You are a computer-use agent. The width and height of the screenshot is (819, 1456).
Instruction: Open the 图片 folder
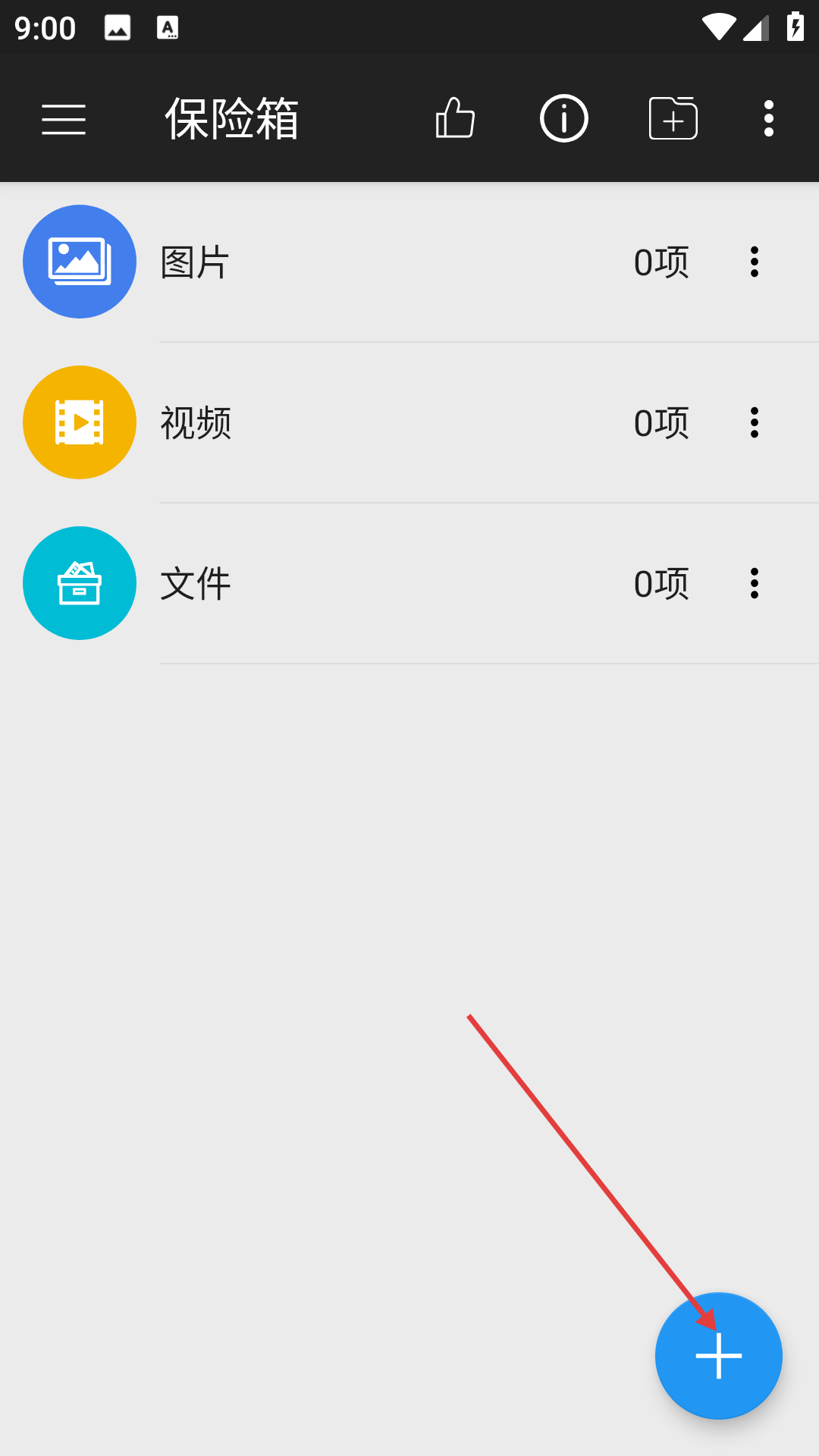click(409, 262)
